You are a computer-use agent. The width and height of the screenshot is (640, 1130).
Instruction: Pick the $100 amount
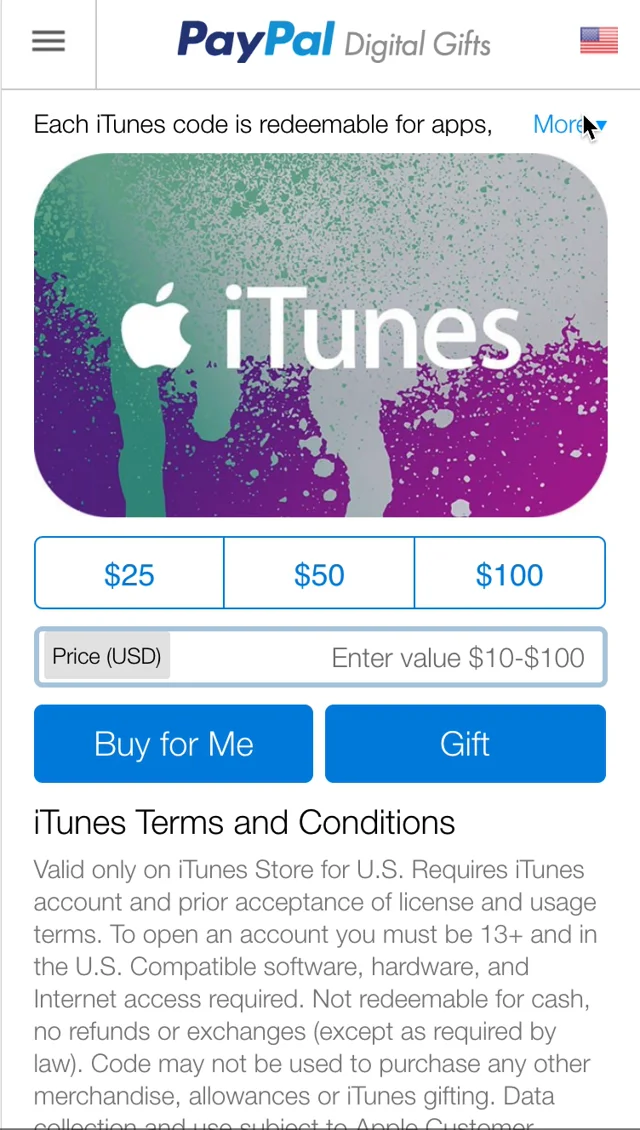[x=510, y=574]
